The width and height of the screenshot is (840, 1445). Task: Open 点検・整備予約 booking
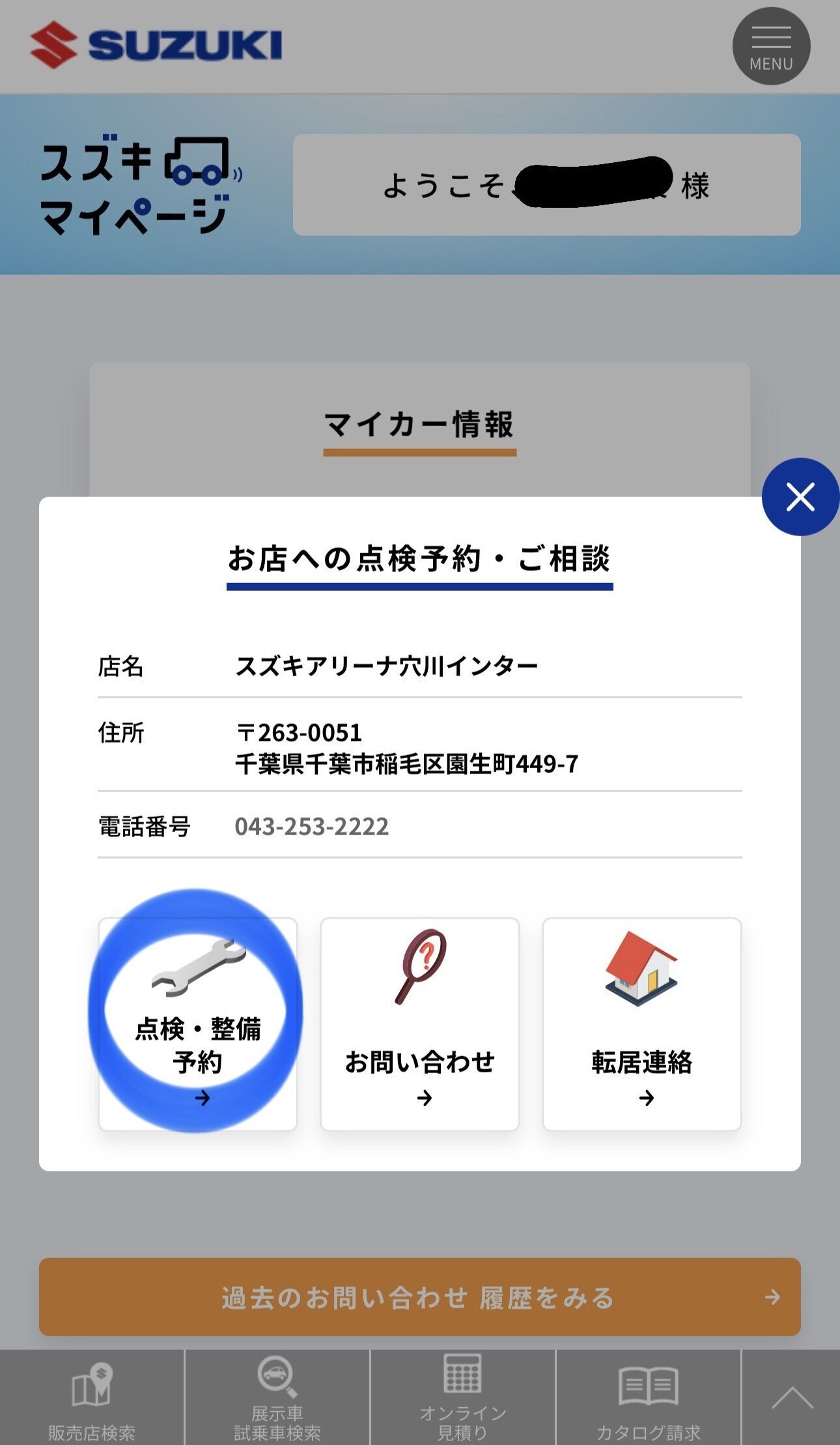pos(198,1023)
